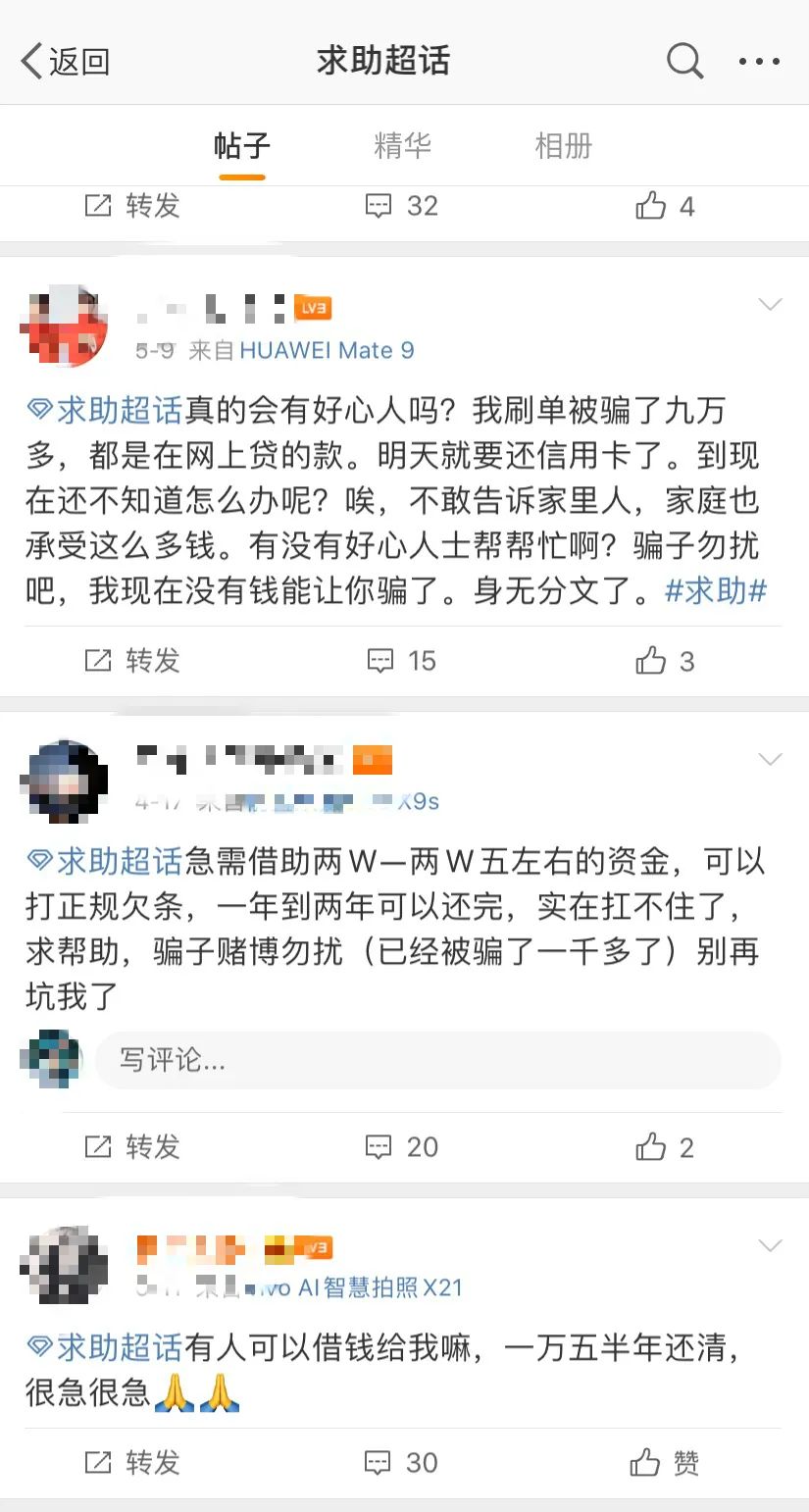Open the three-dot overflow menu
The height and width of the screenshot is (1512, 809).
pos(759,61)
